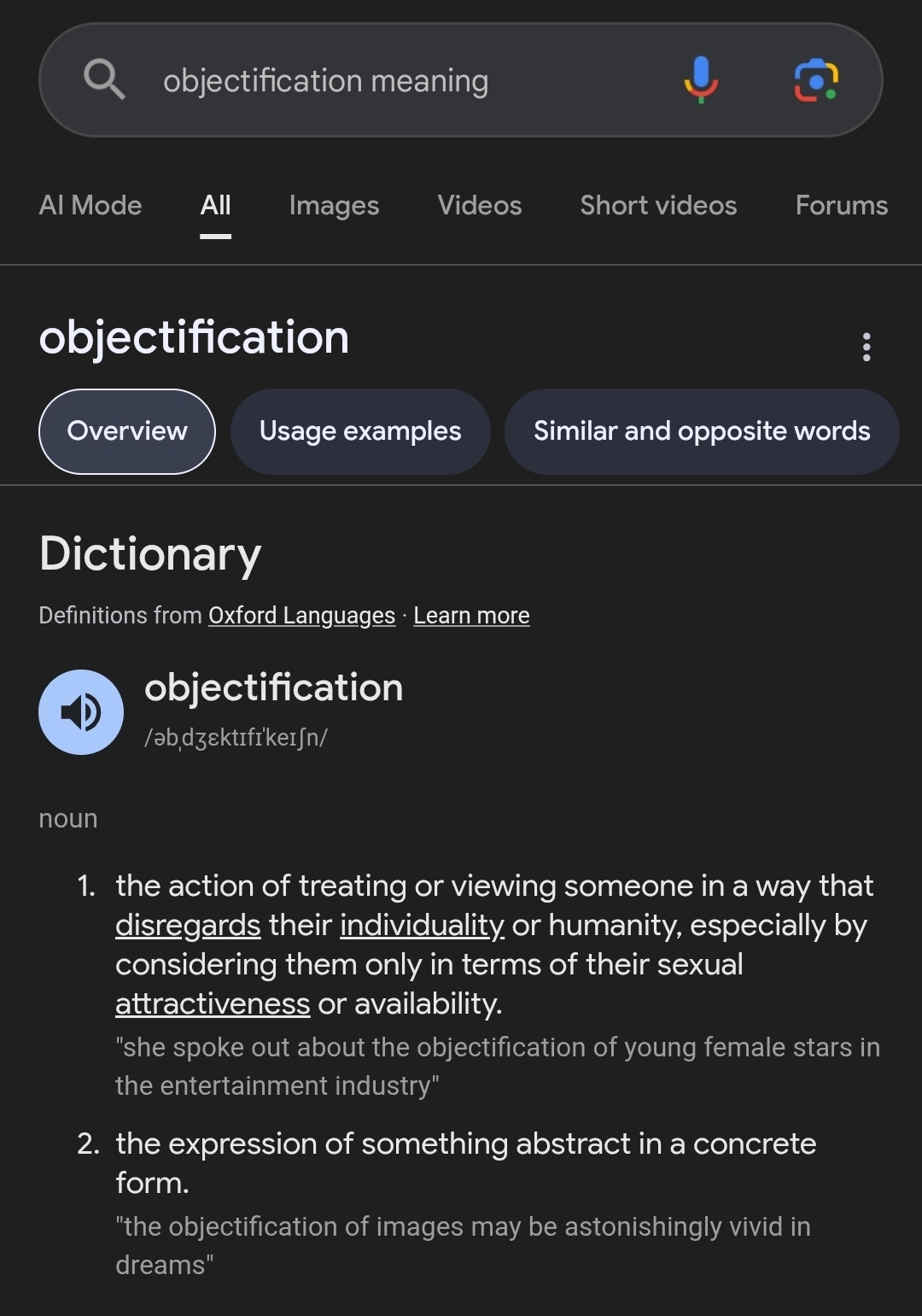The width and height of the screenshot is (922, 1316).
Task: Start voice search with the microphone
Action: point(701,80)
